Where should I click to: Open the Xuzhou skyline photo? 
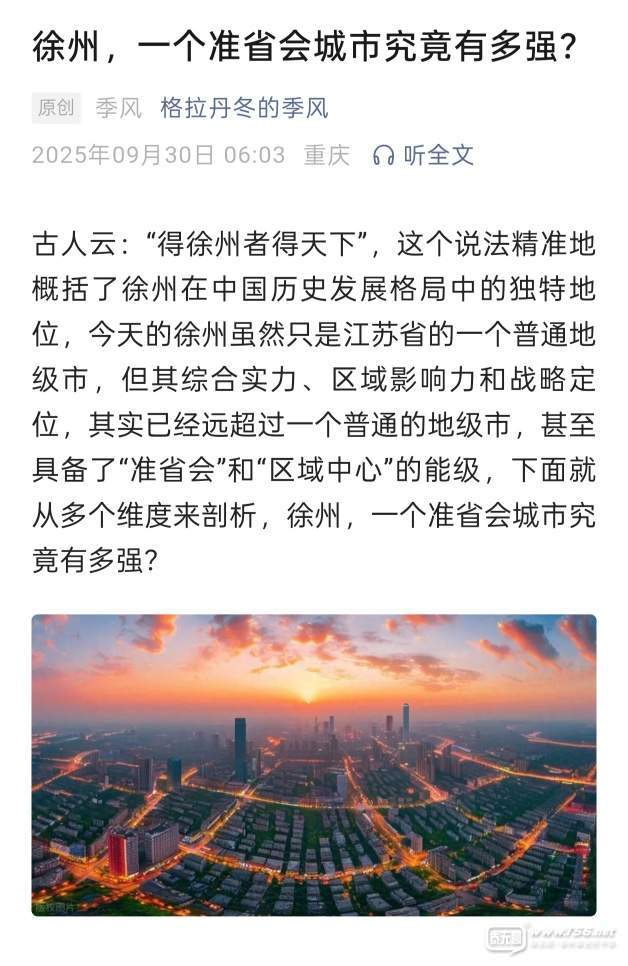[x=314, y=764]
